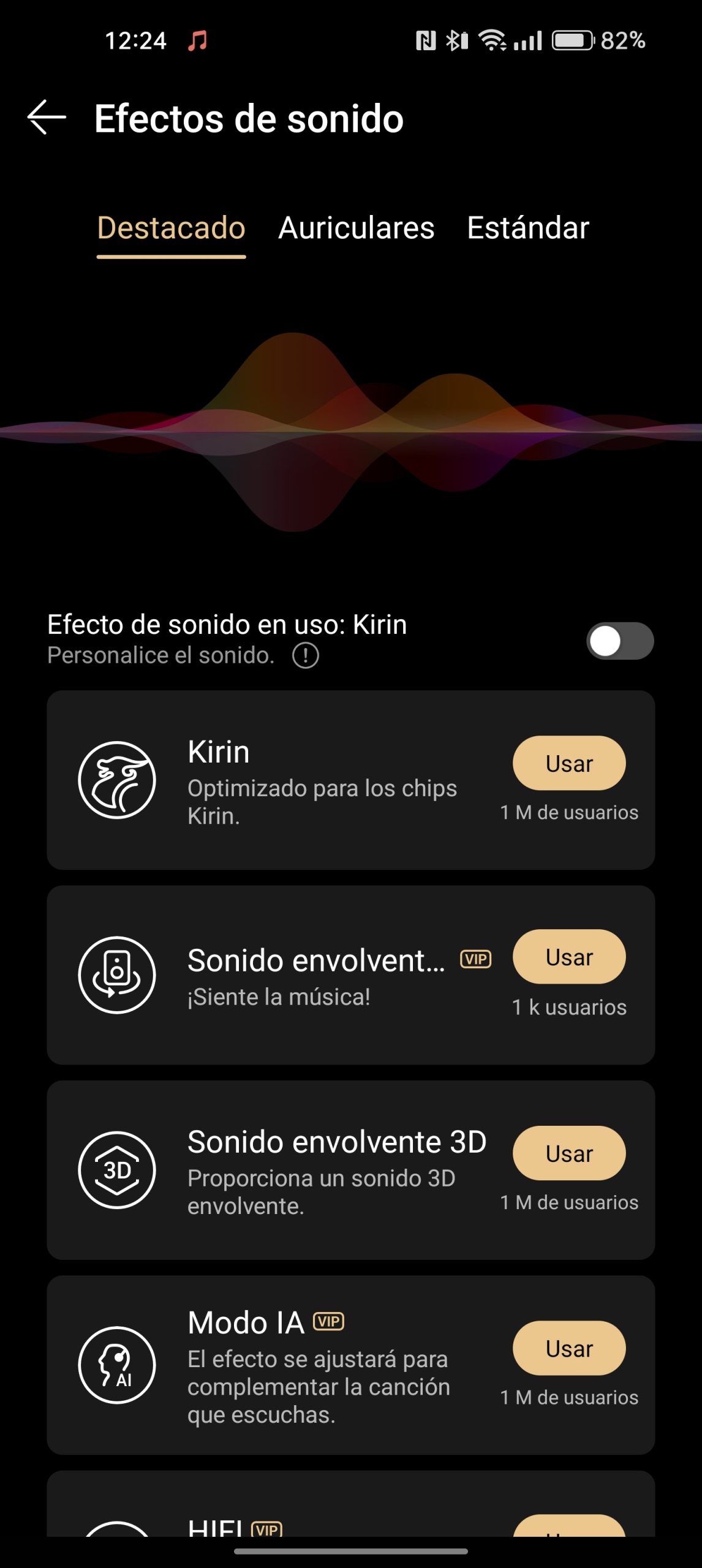Tap Usar for the Kirin effect
This screenshot has width=702, height=1568.
tap(568, 764)
